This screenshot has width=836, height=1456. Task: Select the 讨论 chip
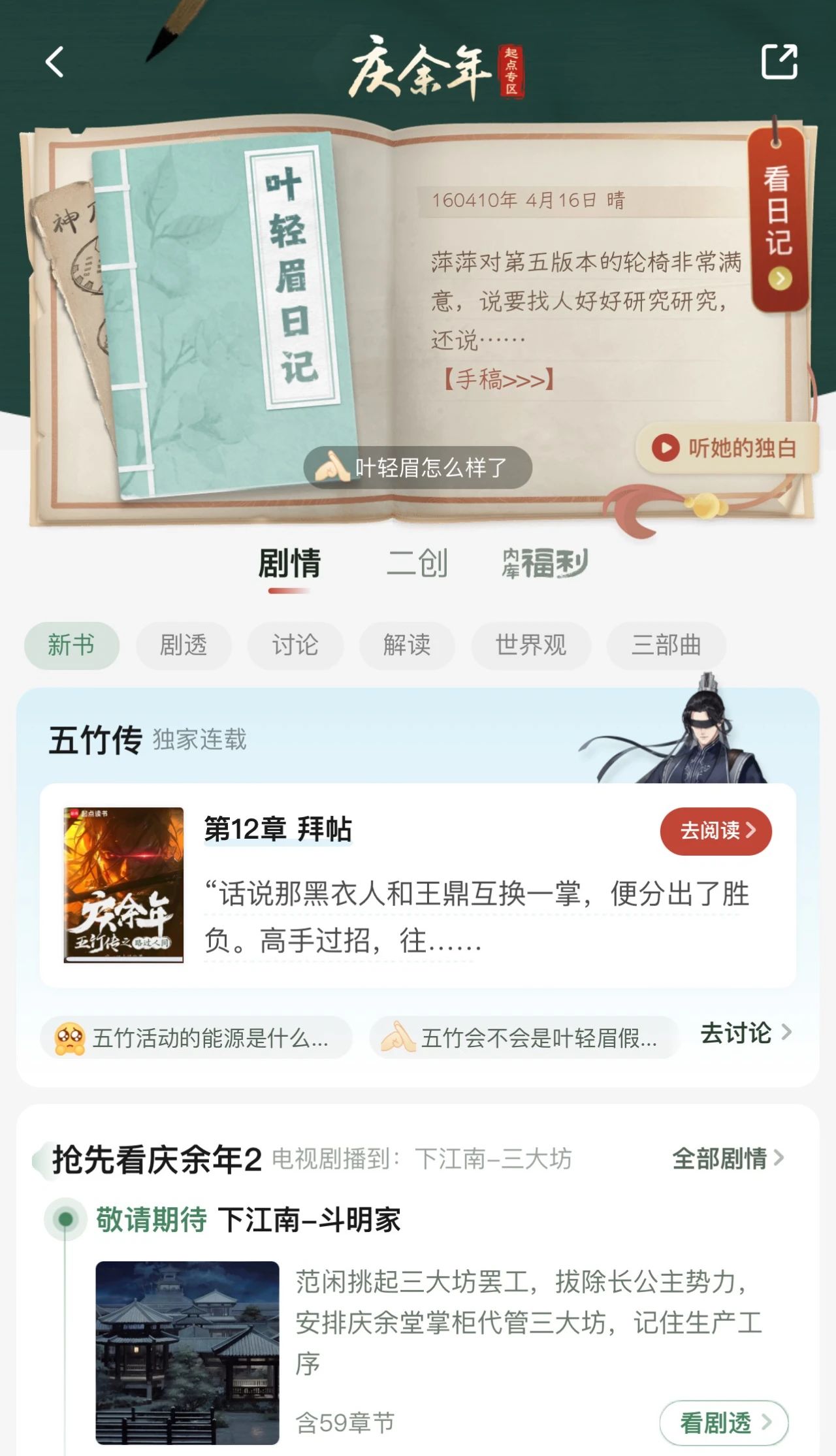click(295, 645)
